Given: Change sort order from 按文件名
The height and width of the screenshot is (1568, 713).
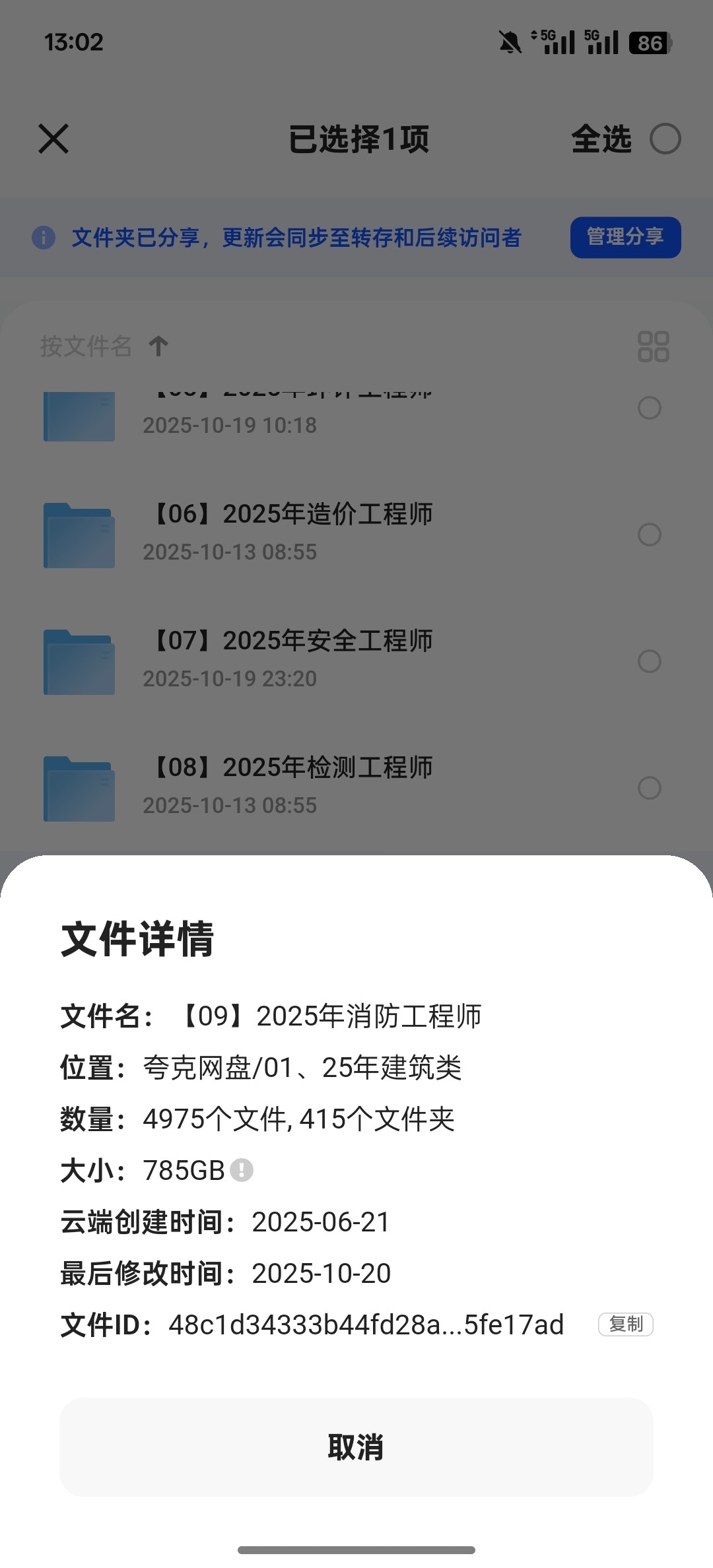Looking at the screenshot, I should [104, 346].
